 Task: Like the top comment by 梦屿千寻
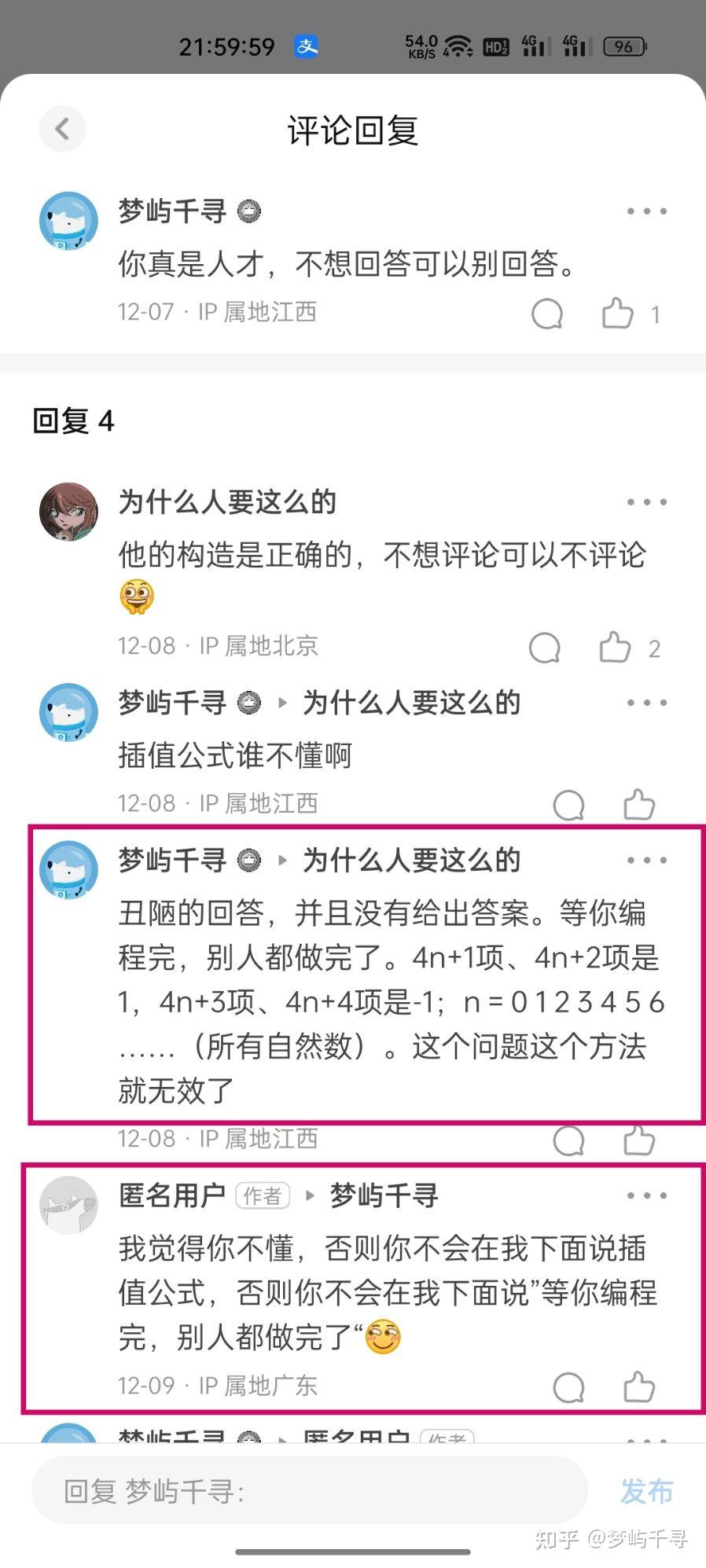tap(617, 314)
